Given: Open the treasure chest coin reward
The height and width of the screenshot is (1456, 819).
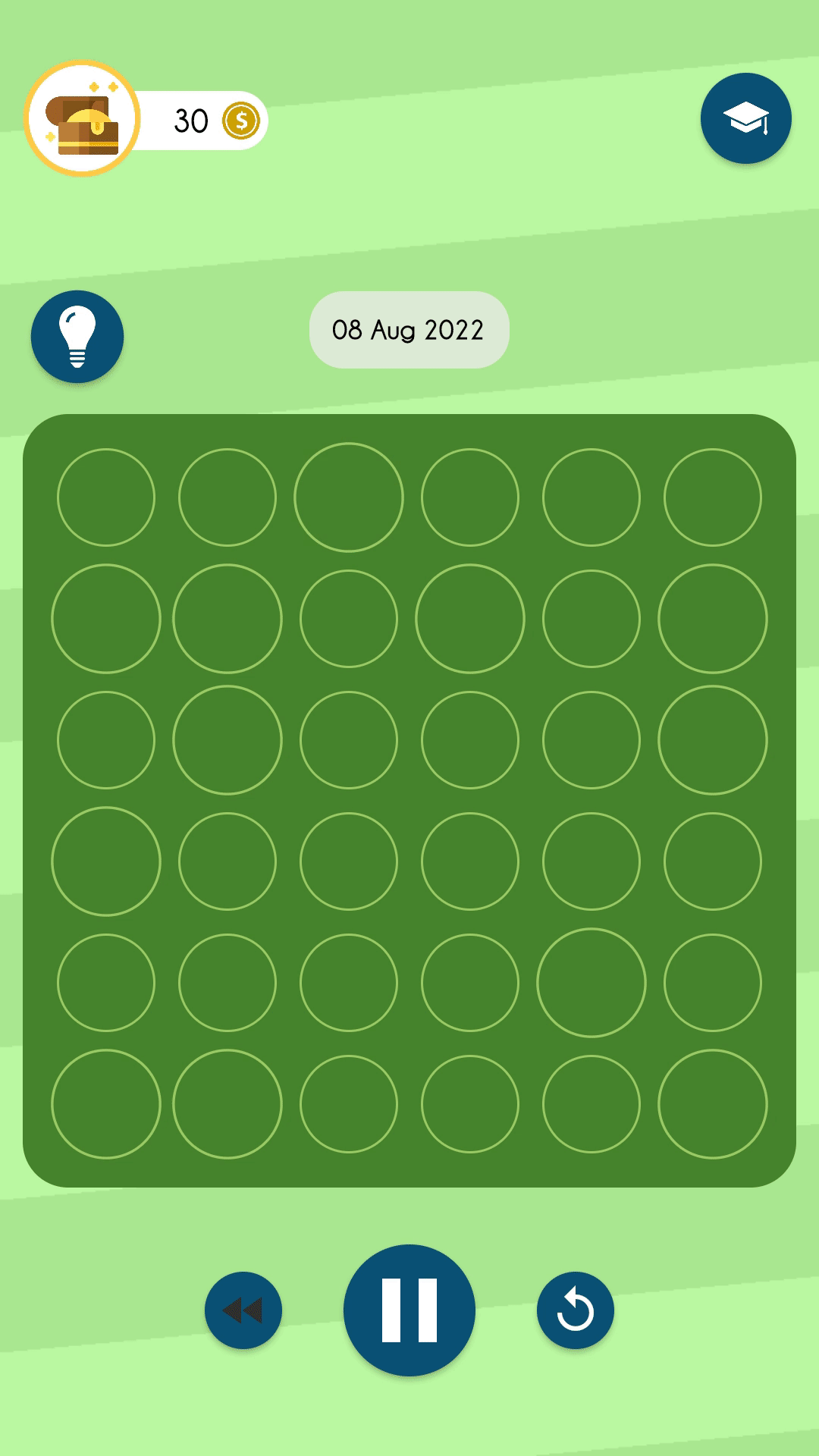Looking at the screenshot, I should pos(82,118).
